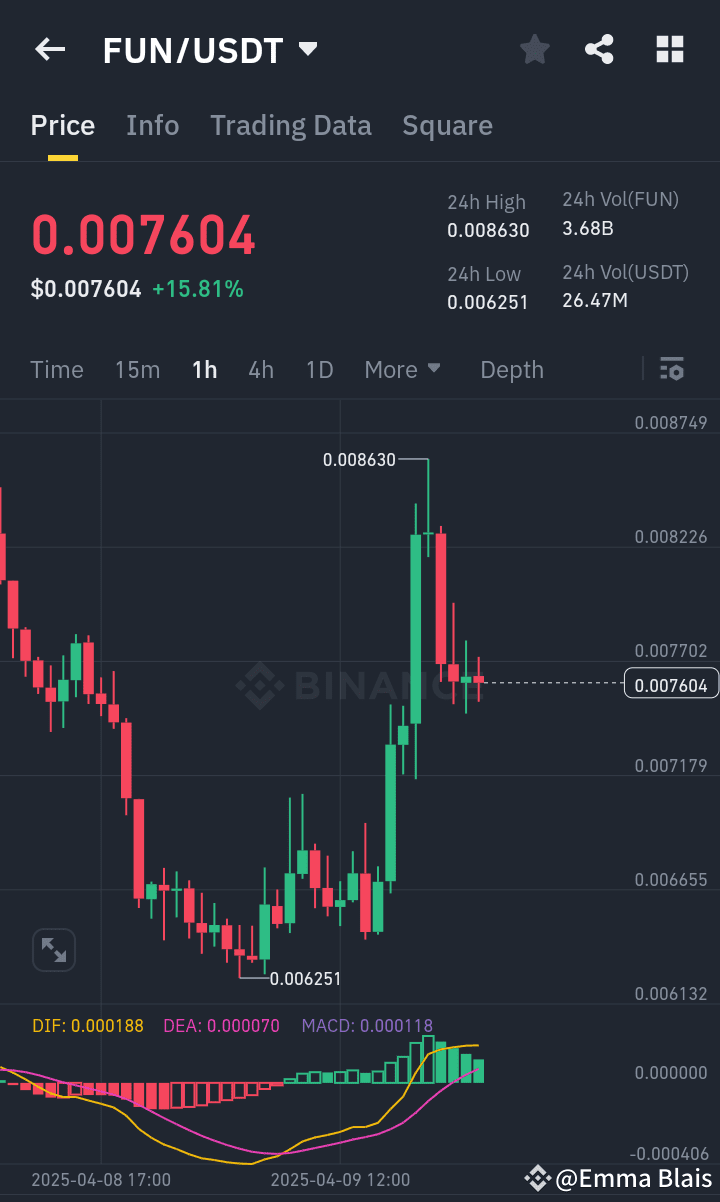This screenshot has height=1202, width=720.
Task: Tap the star to favorite FUN/USDT
Action: coord(534,49)
